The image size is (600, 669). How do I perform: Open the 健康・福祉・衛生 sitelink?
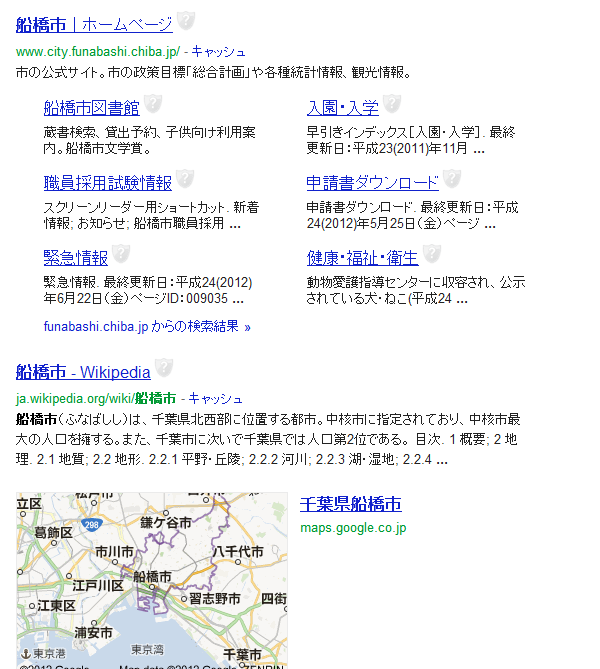[x=362, y=258]
